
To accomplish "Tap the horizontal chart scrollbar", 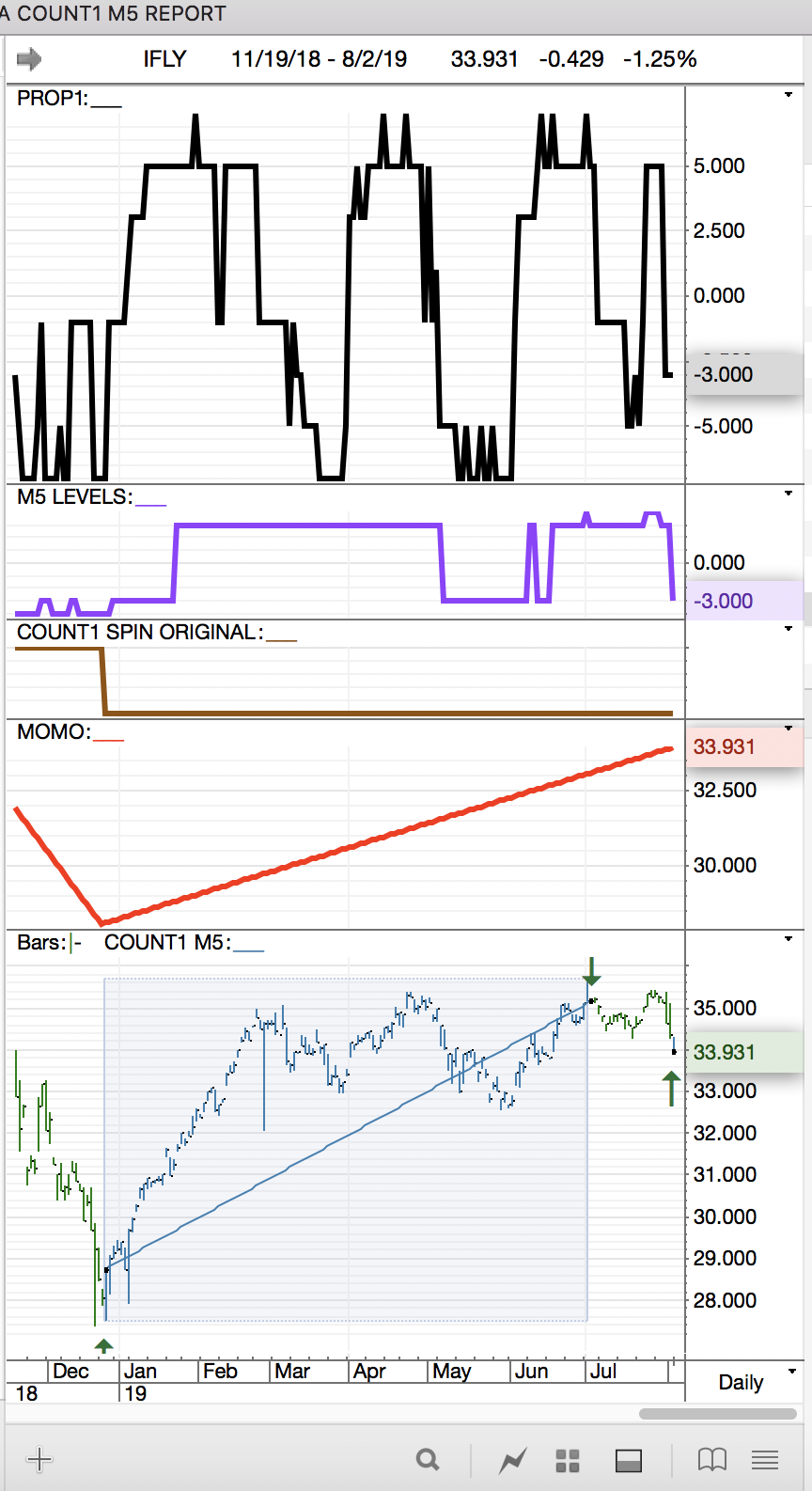I will coord(717,1414).
